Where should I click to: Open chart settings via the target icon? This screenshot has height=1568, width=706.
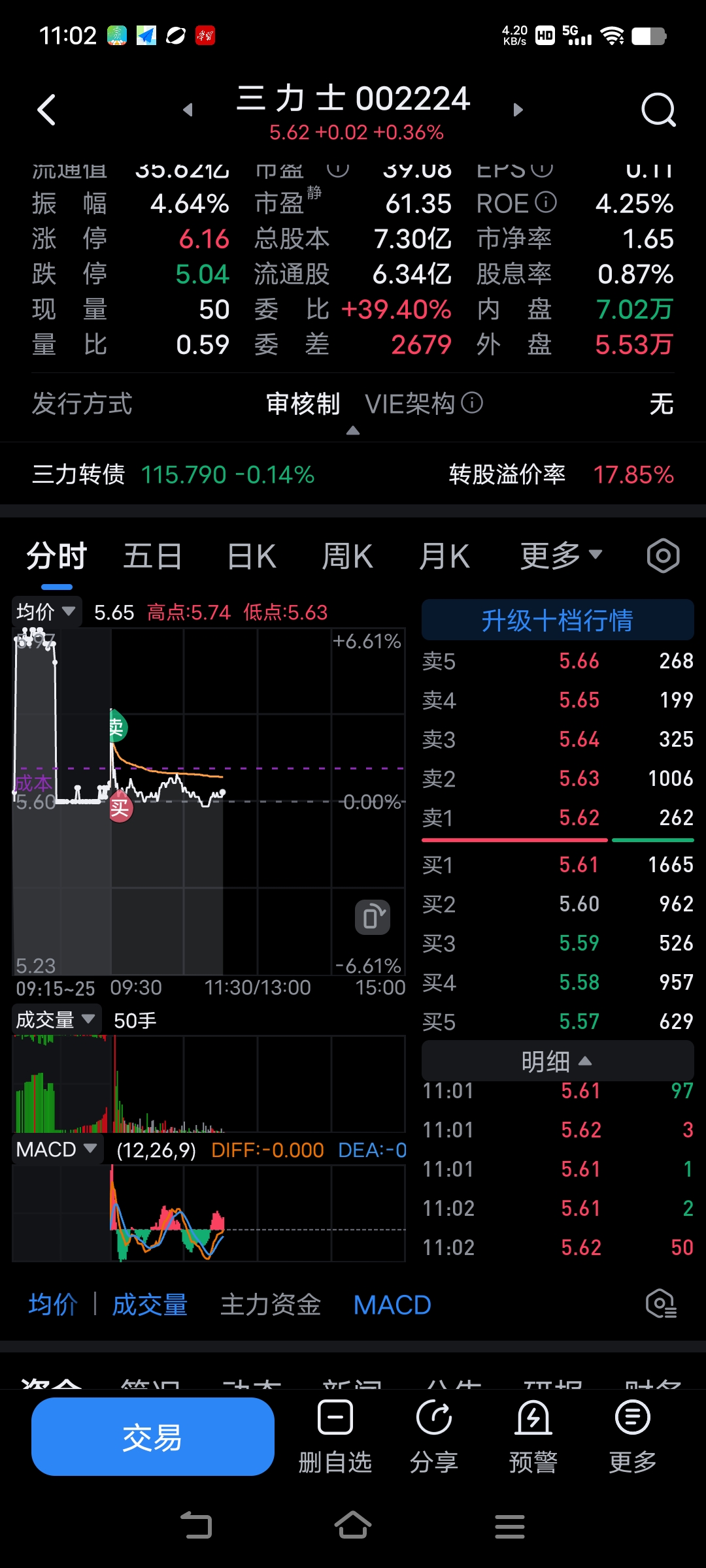point(662,555)
